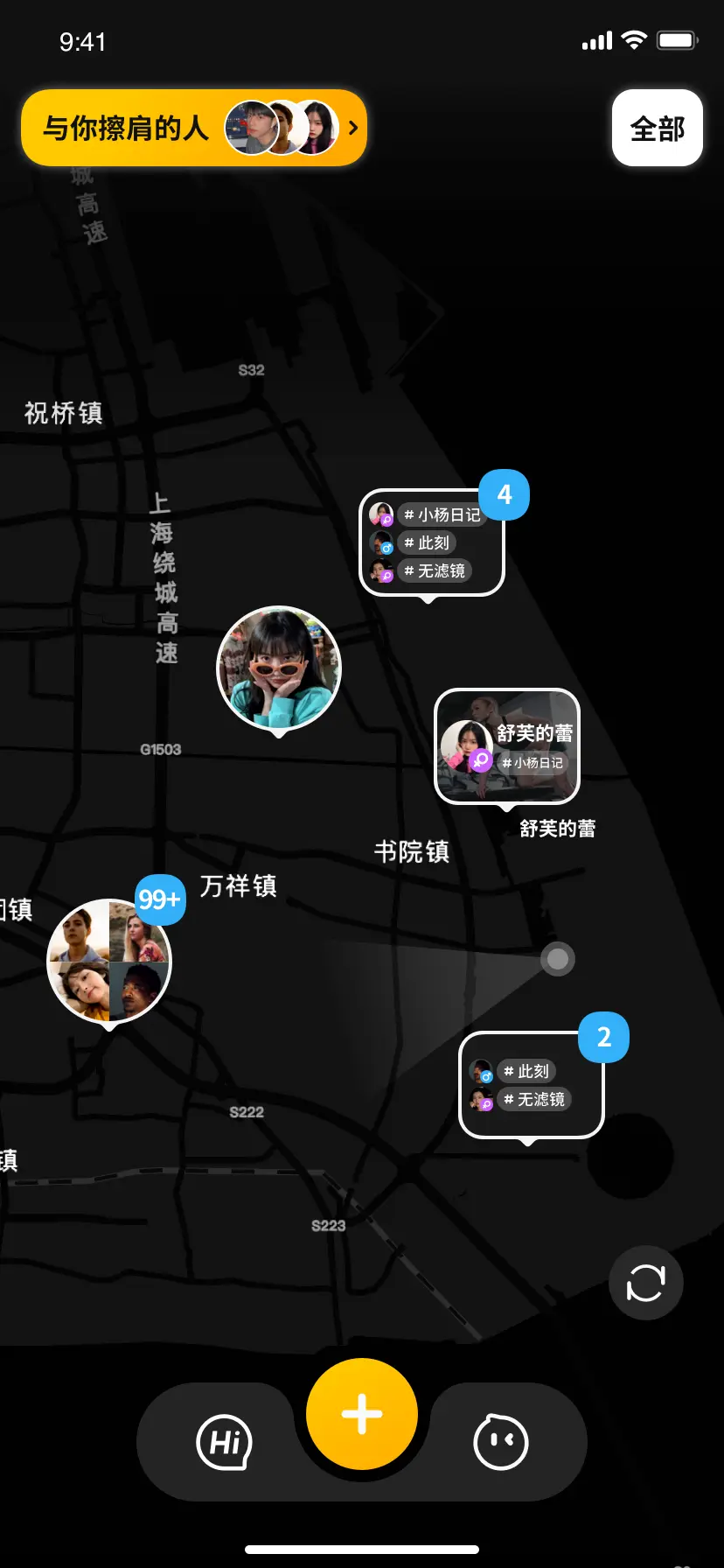Open the cluster bubble with 4 posts
The image size is (724, 1568).
click(x=432, y=543)
